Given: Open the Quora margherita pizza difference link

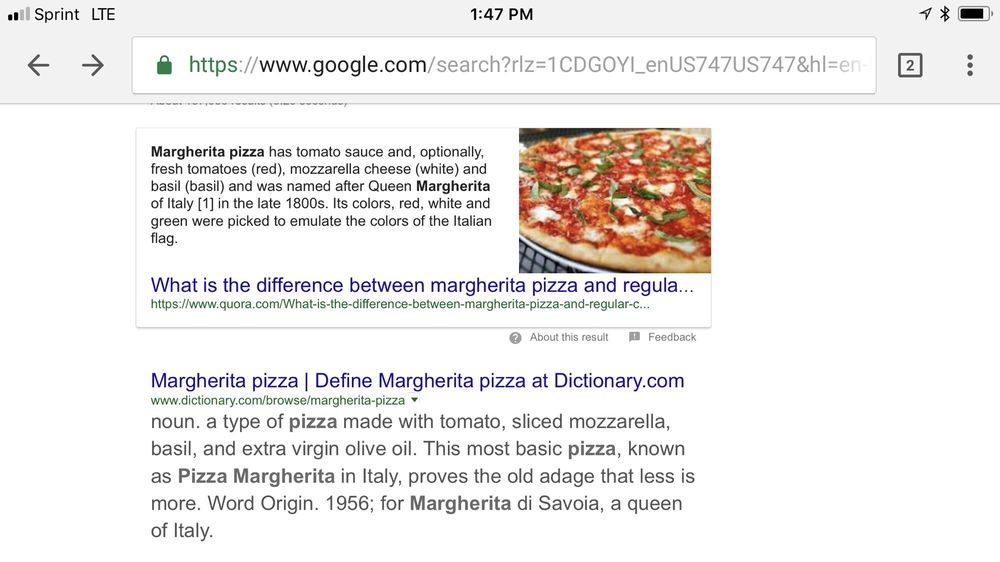Looking at the screenshot, I should coord(422,286).
